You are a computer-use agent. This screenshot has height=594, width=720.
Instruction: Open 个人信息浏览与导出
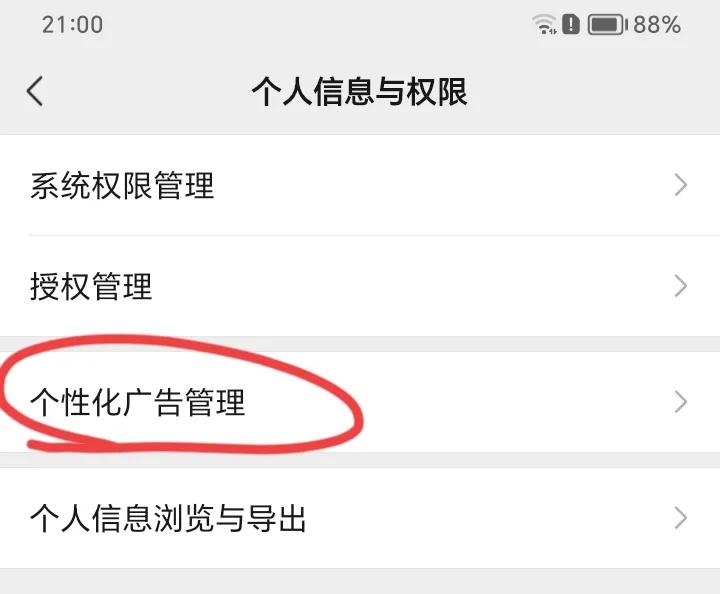click(x=360, y=518)
